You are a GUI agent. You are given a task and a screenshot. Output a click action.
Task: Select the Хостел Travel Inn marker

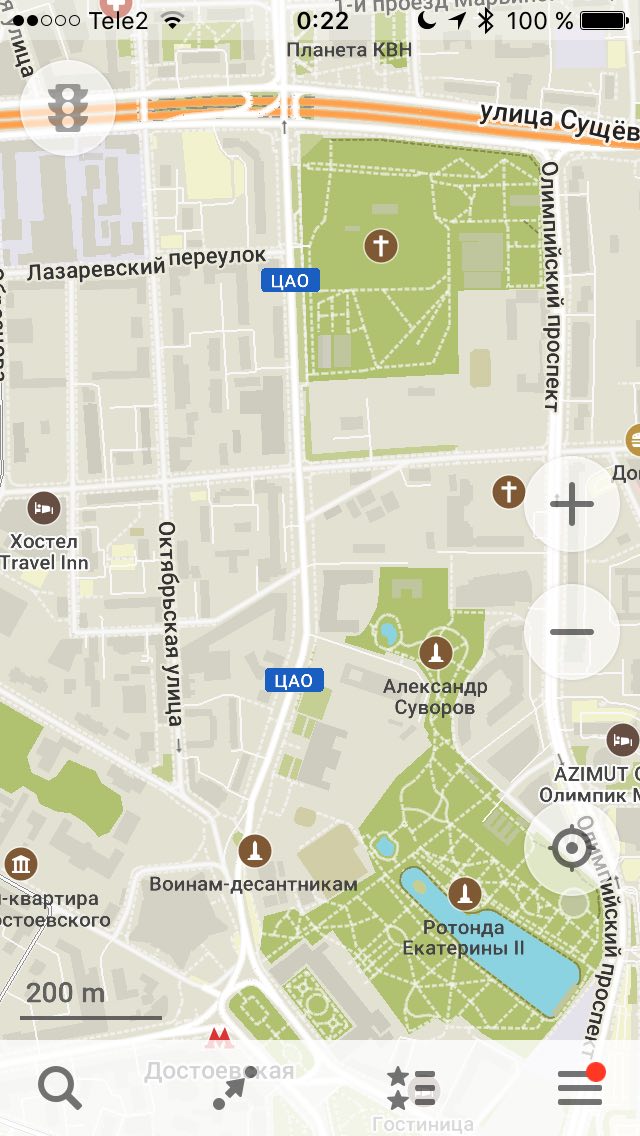(x=44, y=508)
